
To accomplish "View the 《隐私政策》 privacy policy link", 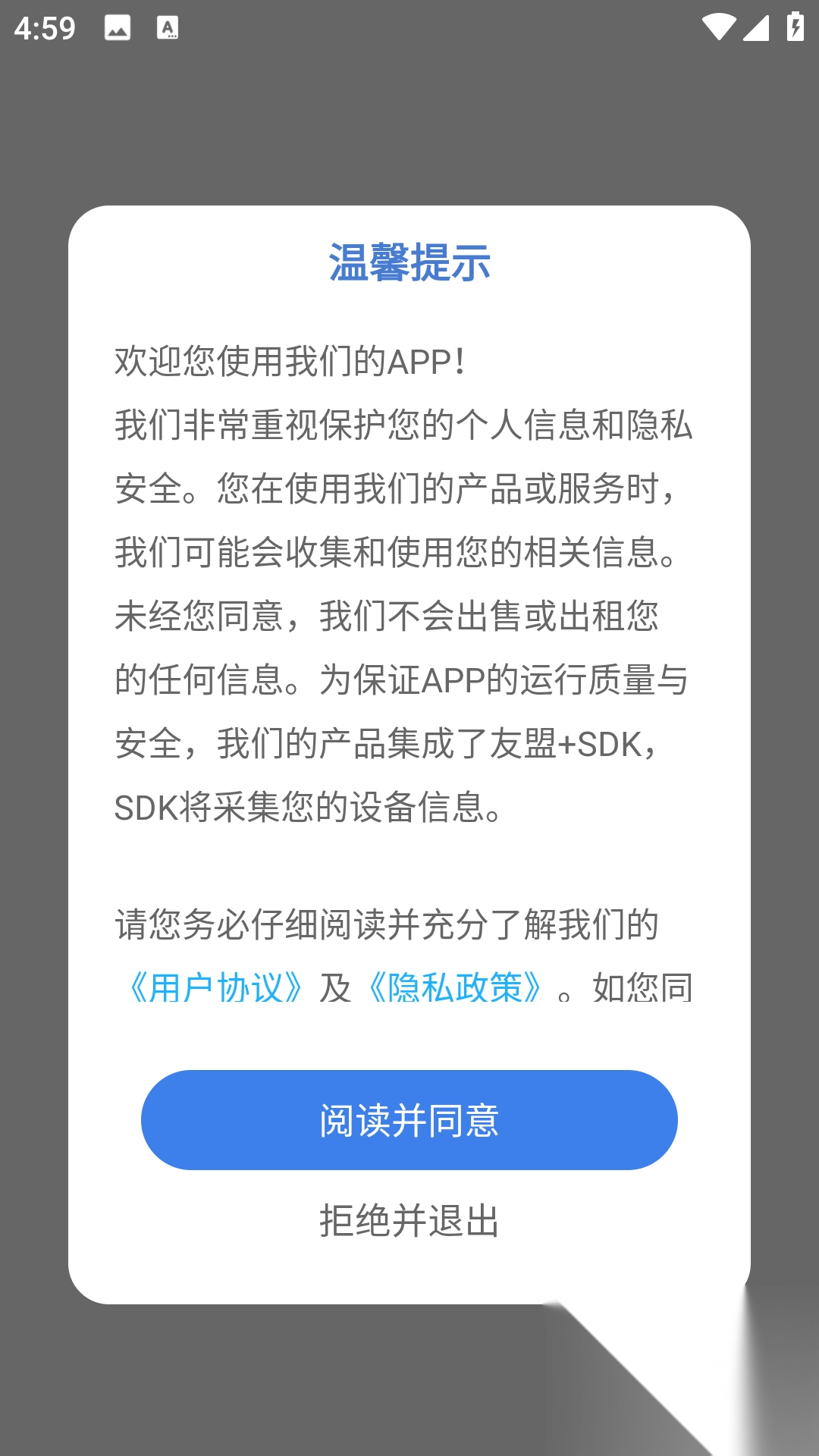I will point(455,988).
